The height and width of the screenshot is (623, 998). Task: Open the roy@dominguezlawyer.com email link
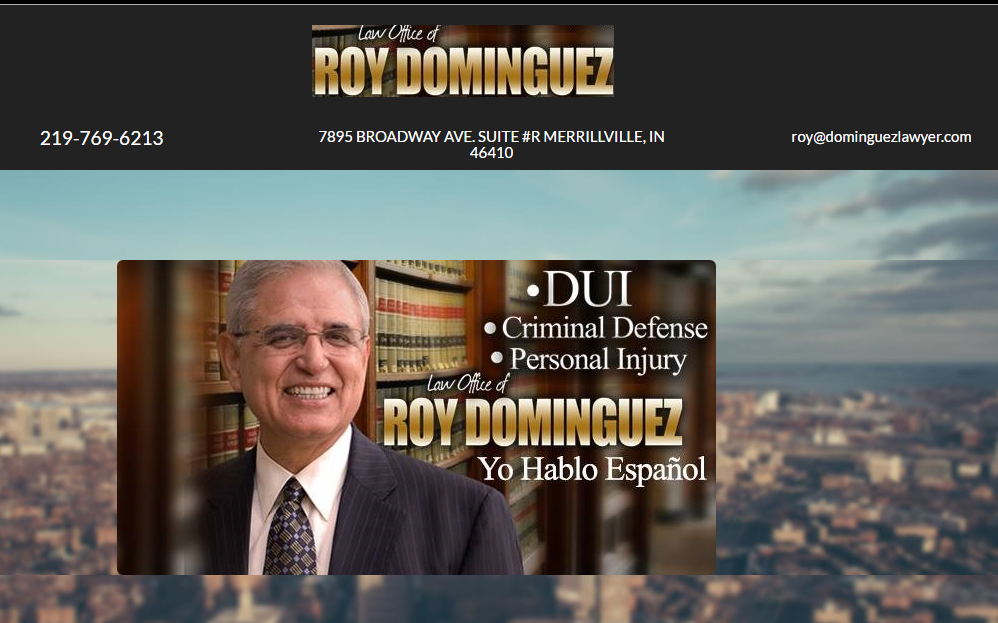(881, 137)
